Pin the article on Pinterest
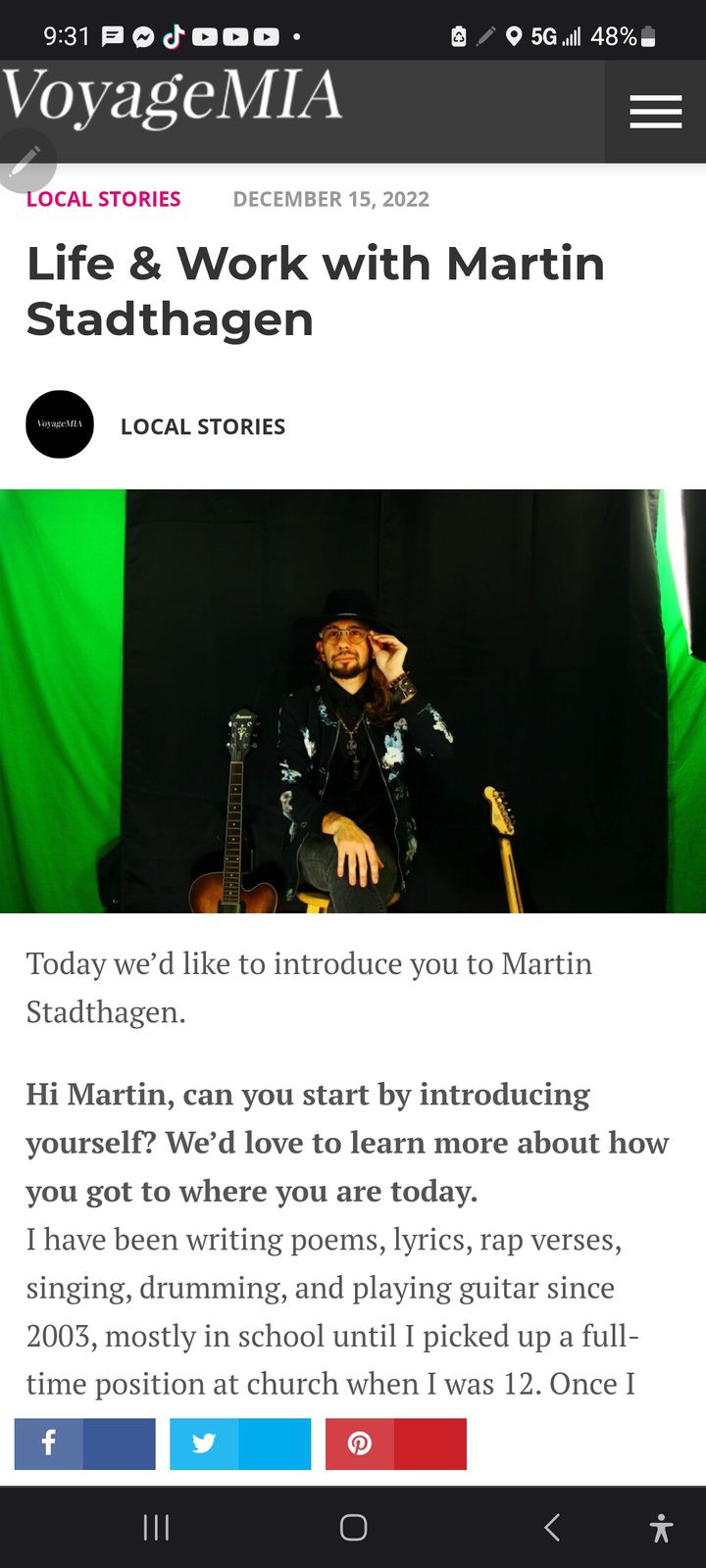This screenshot has width=706, height=1568. 395,1444
